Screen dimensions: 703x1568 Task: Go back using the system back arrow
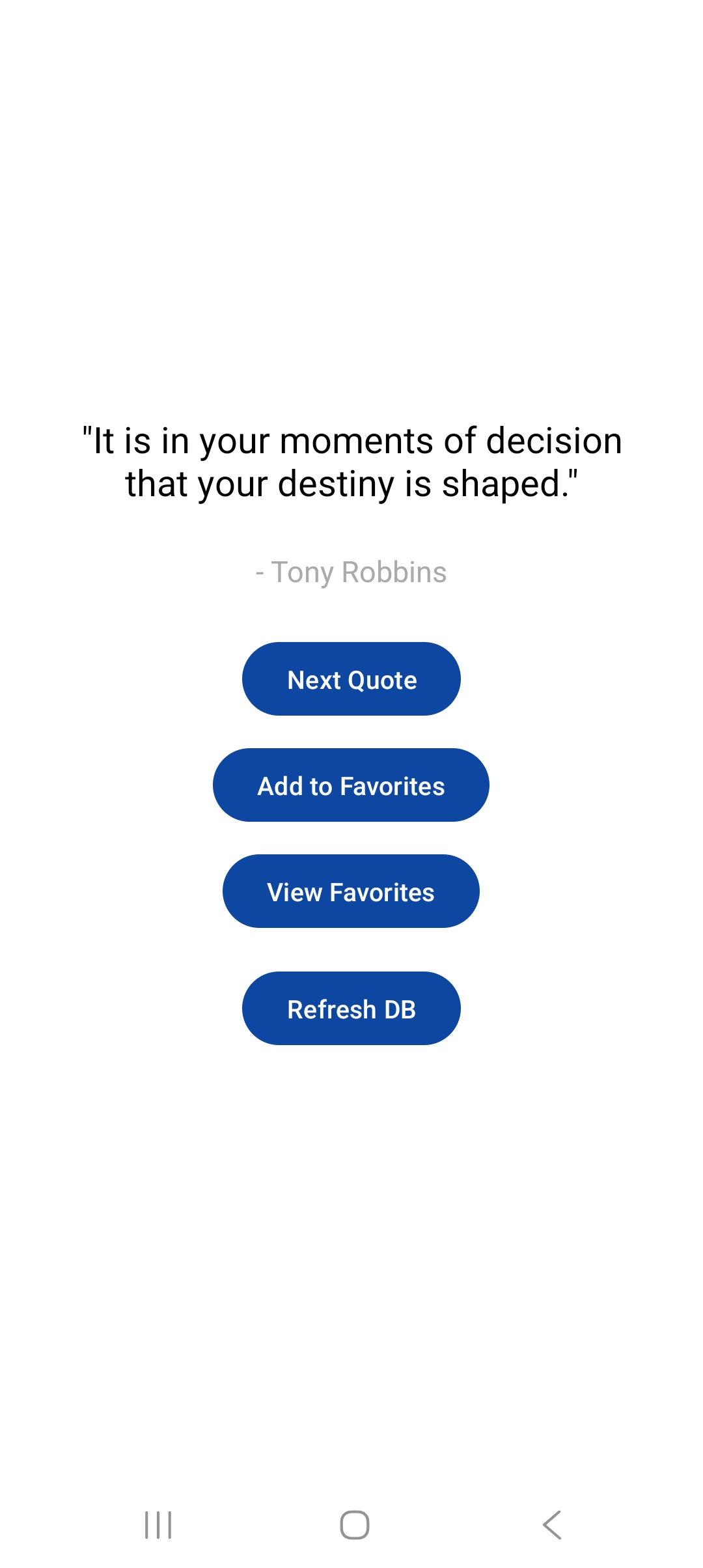(552, 1524)
